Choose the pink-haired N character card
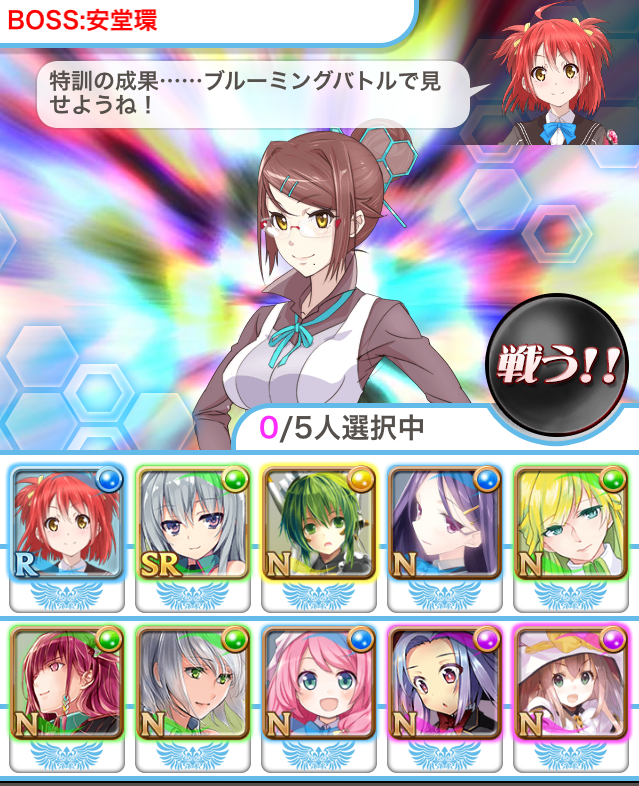Screen dimensions: 639x786 (x=318, y=682)
